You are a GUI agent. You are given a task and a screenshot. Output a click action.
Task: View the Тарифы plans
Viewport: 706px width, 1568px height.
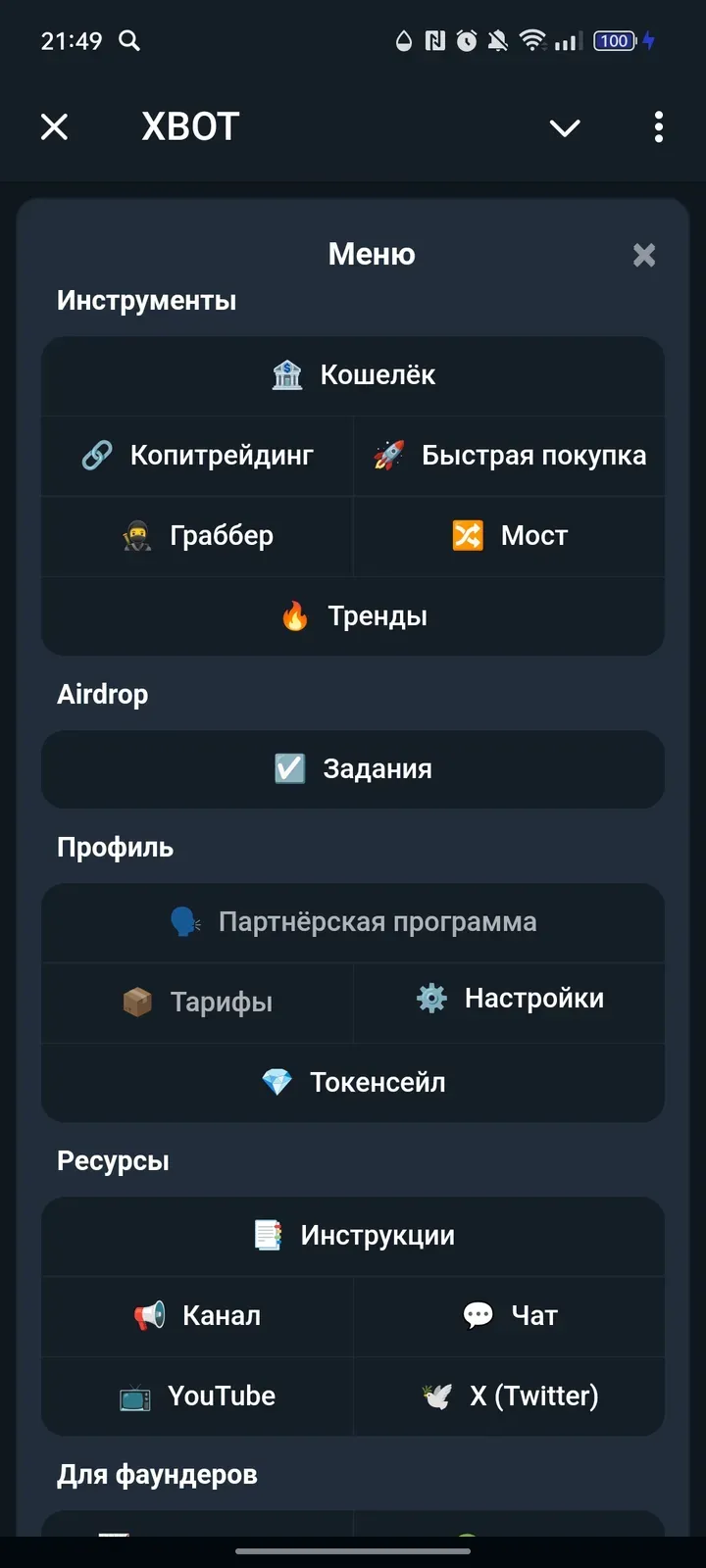click(x=196, y=1002)
